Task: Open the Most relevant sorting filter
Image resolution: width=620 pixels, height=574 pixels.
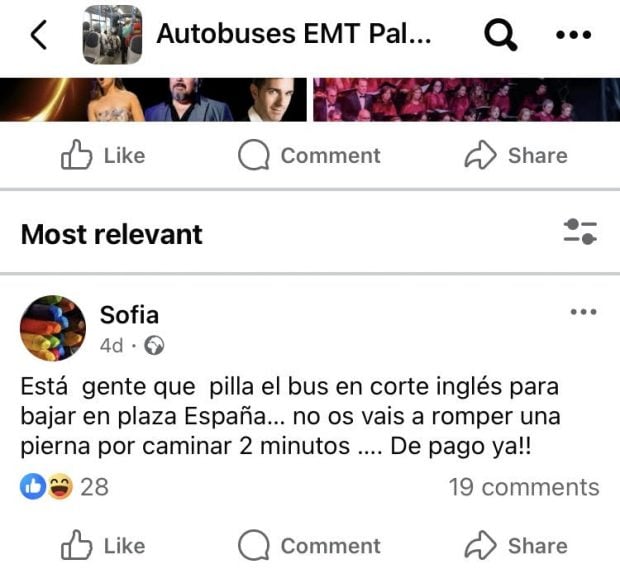Action: pos(580,233)
